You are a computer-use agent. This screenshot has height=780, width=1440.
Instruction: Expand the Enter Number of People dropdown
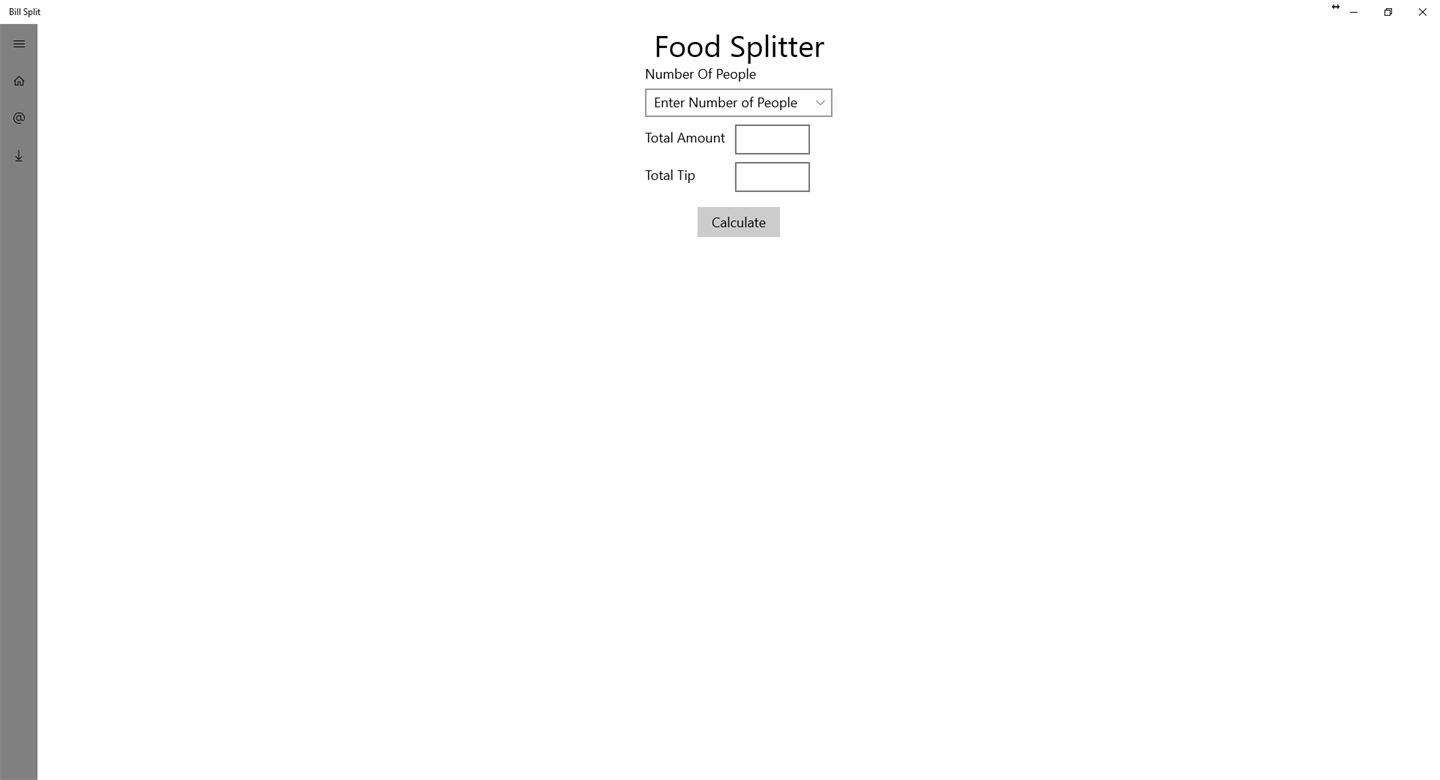[x=738, y=103]
